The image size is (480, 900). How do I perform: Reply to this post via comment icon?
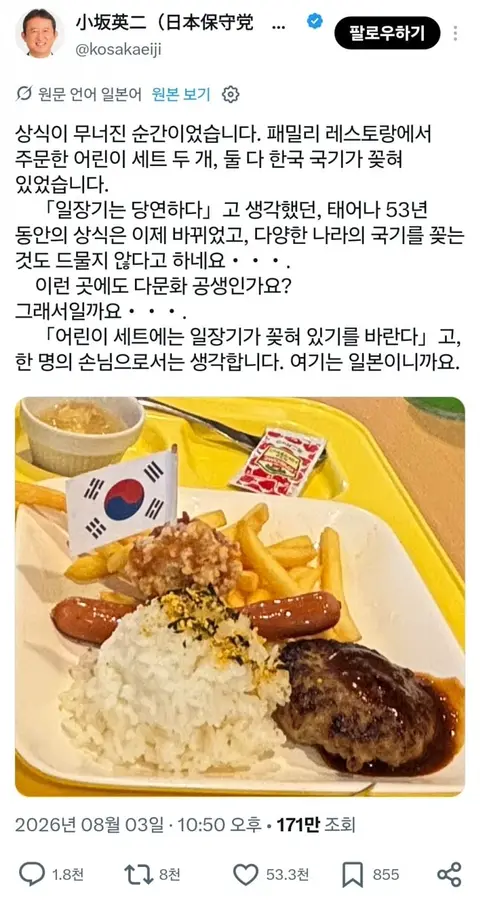(32, 874)
